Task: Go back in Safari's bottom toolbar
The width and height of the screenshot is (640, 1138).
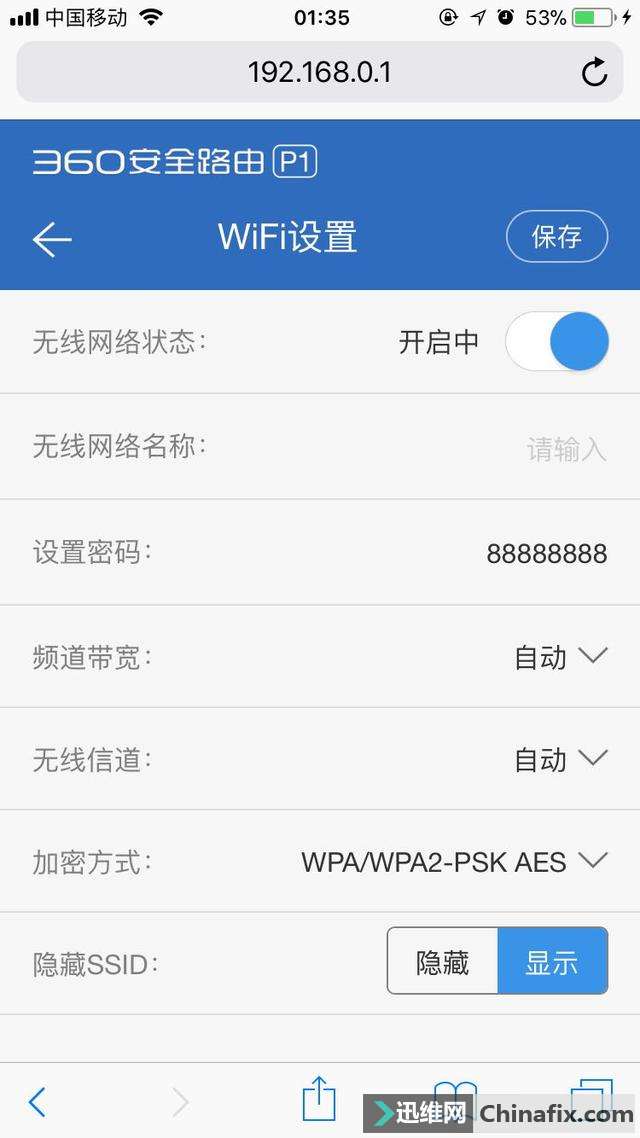Action: (37, 1101)
